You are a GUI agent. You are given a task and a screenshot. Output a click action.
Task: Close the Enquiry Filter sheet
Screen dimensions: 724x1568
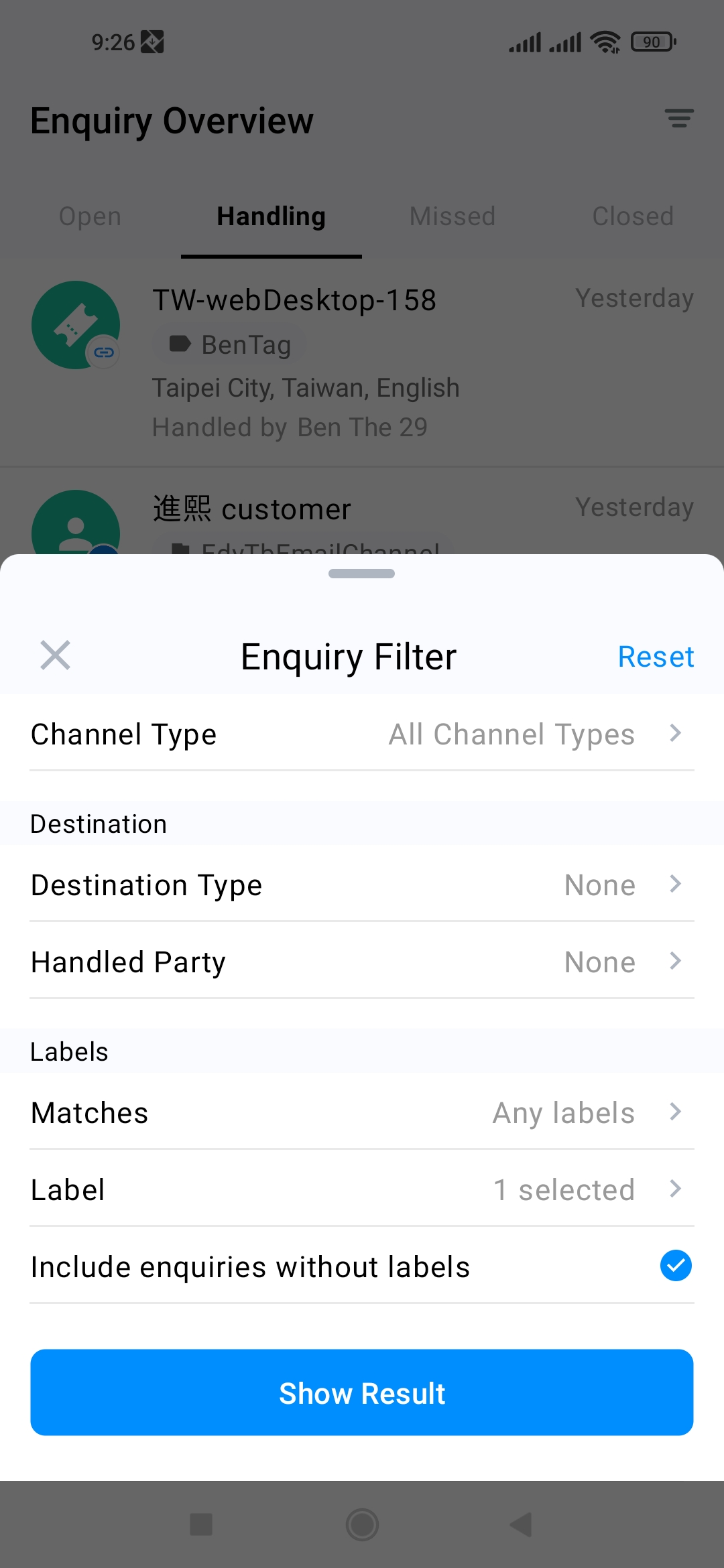[55, 655]
